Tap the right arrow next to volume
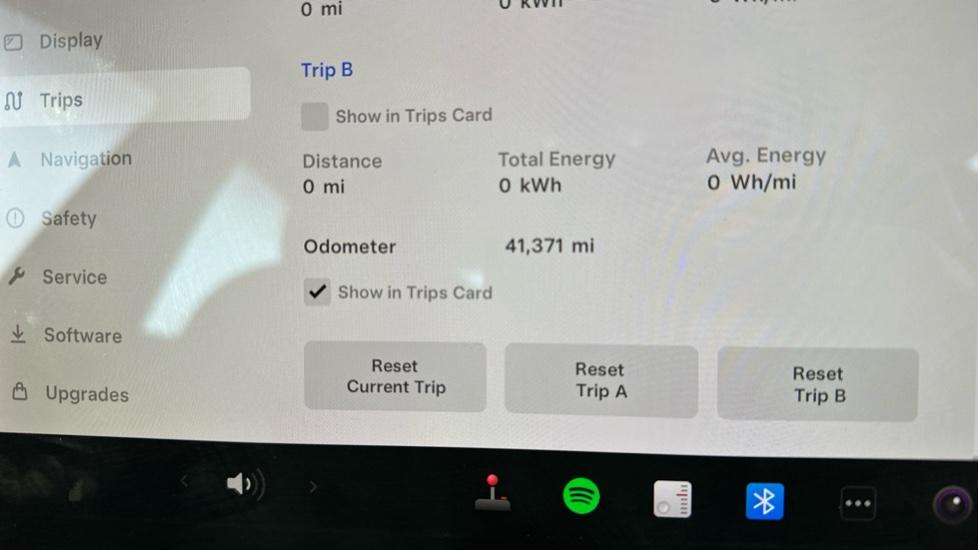This screenshot has width=978, height=550. click(x=312, y=487)
